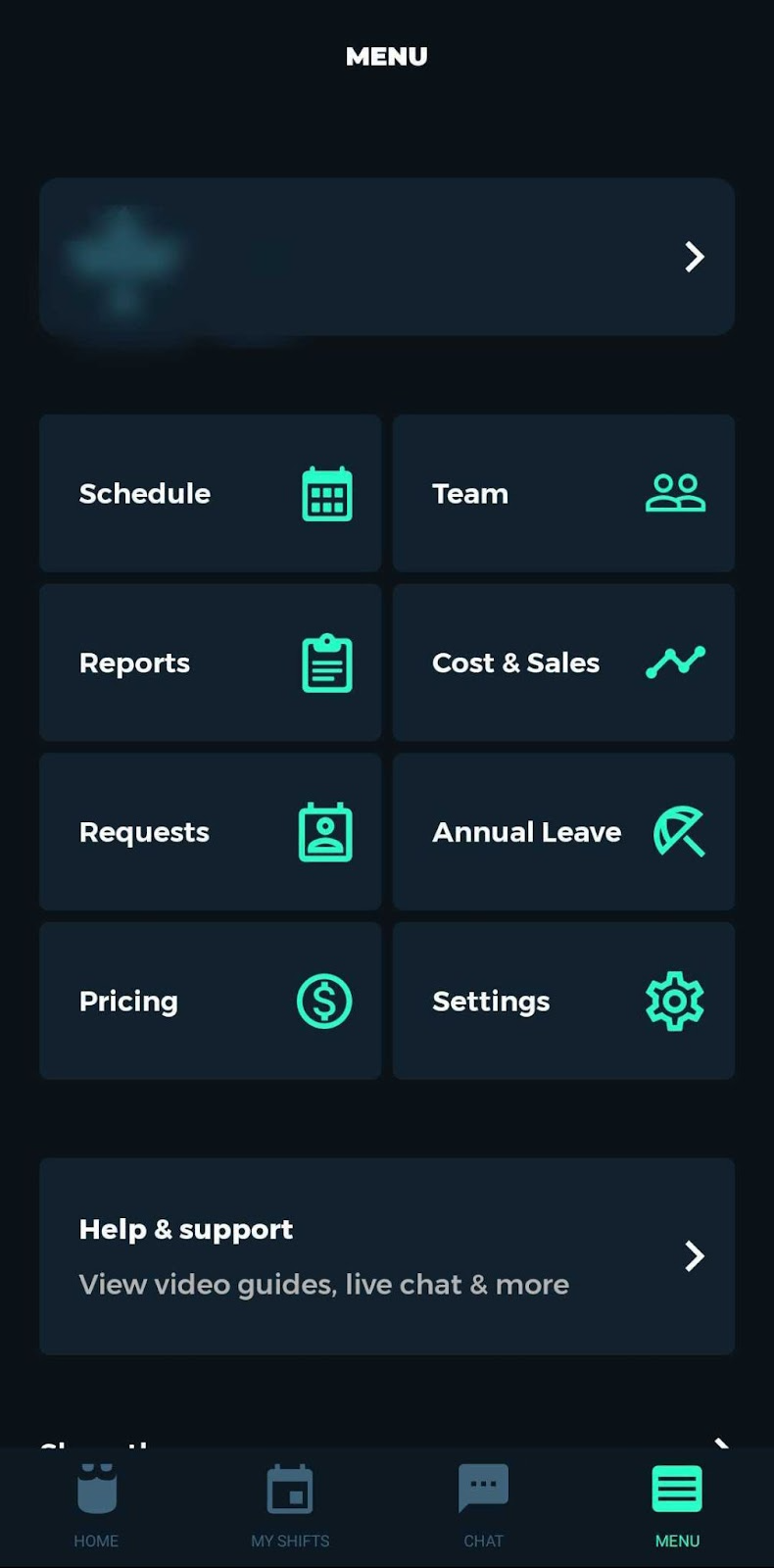The width and height of the screenshot is (774, 1568).
Task: Click the Pricing dollar icon
Action: (323, 1001)
